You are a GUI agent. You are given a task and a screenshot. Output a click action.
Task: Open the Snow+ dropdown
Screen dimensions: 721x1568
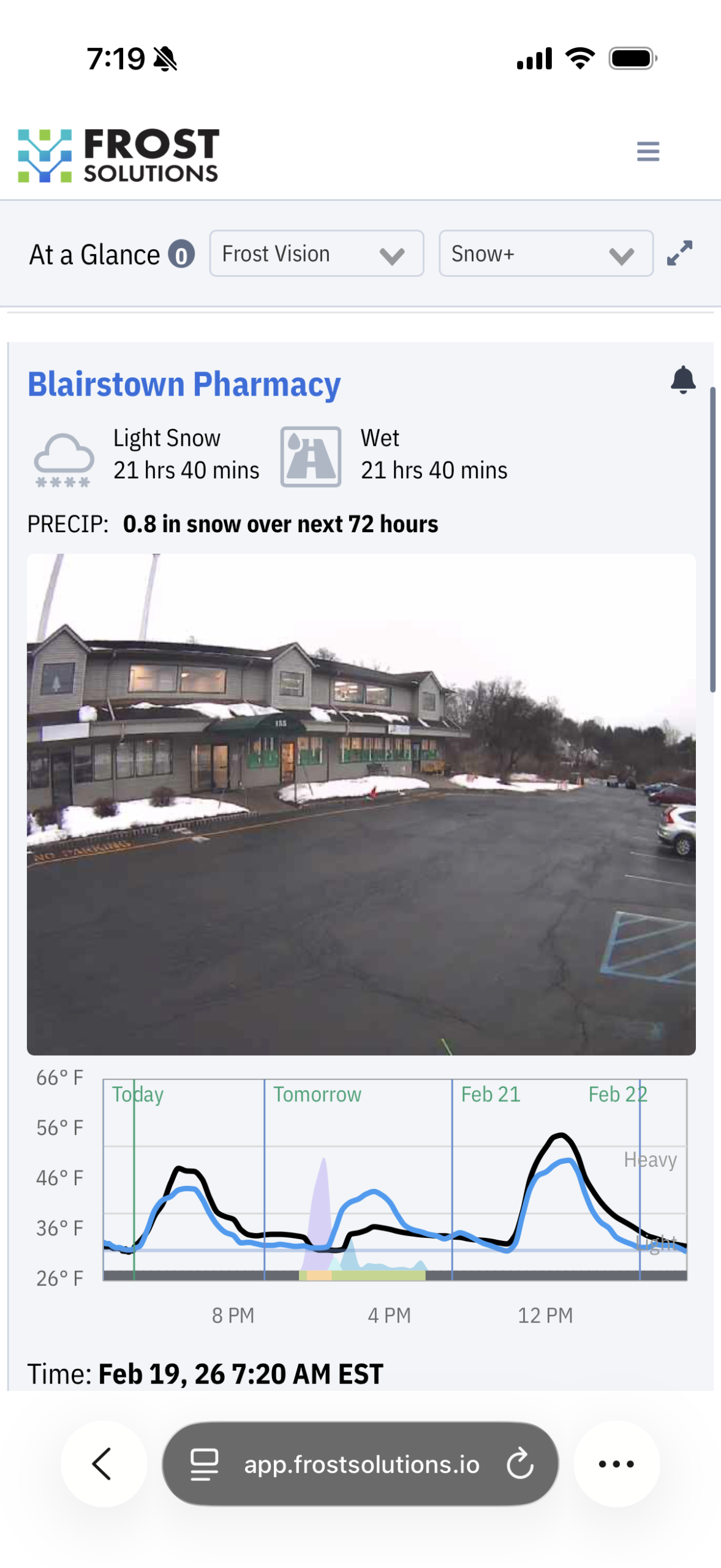(x=545, y=254)
